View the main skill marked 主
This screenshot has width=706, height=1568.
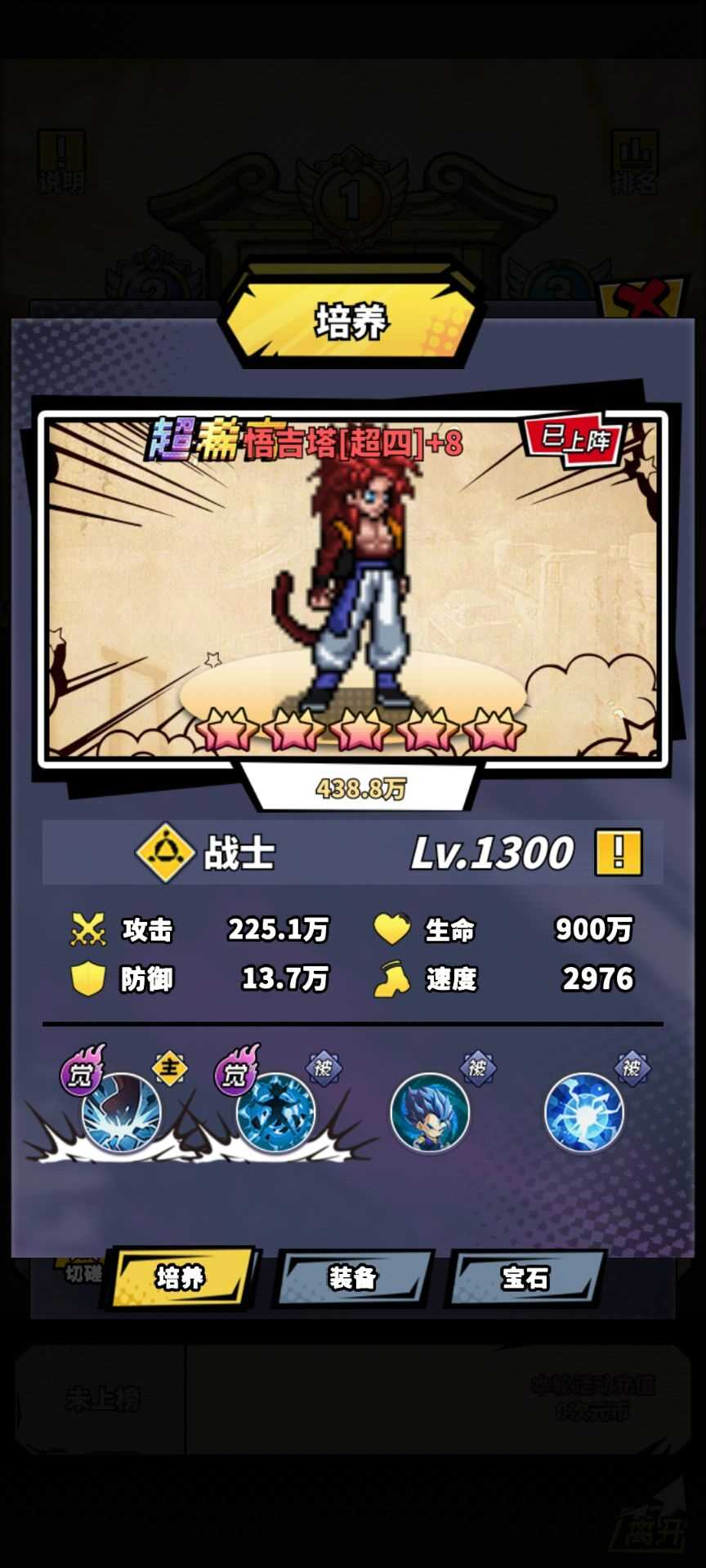tap(122, 1112)
